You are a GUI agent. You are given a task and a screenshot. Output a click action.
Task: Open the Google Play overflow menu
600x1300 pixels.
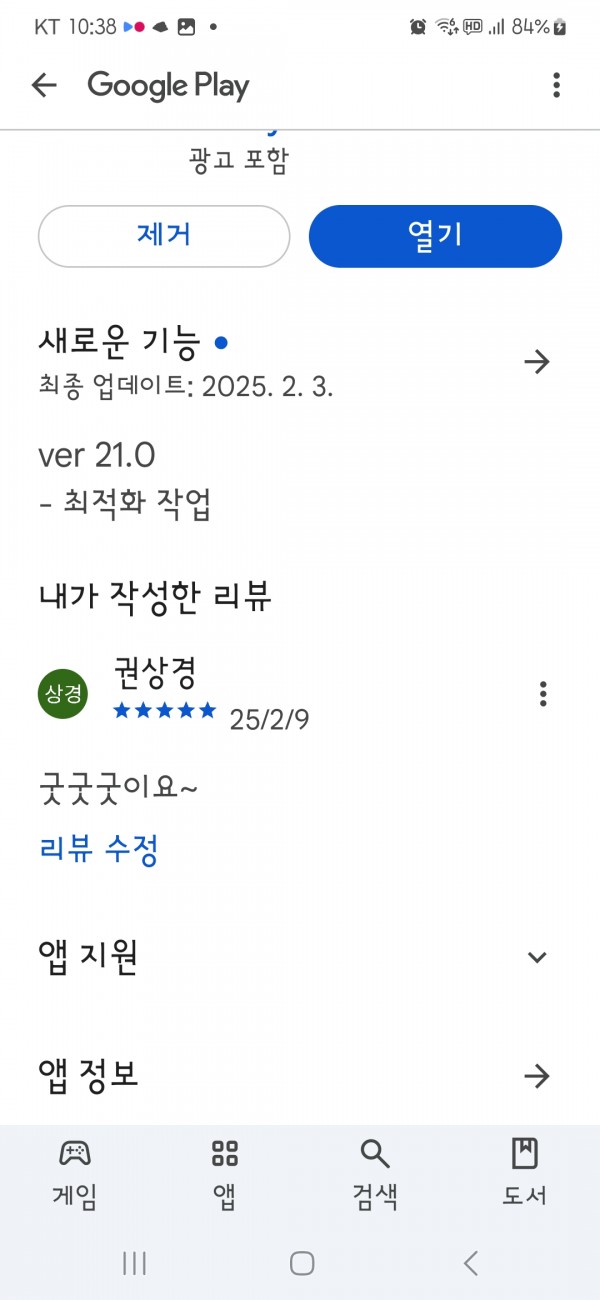pos(556,86)
